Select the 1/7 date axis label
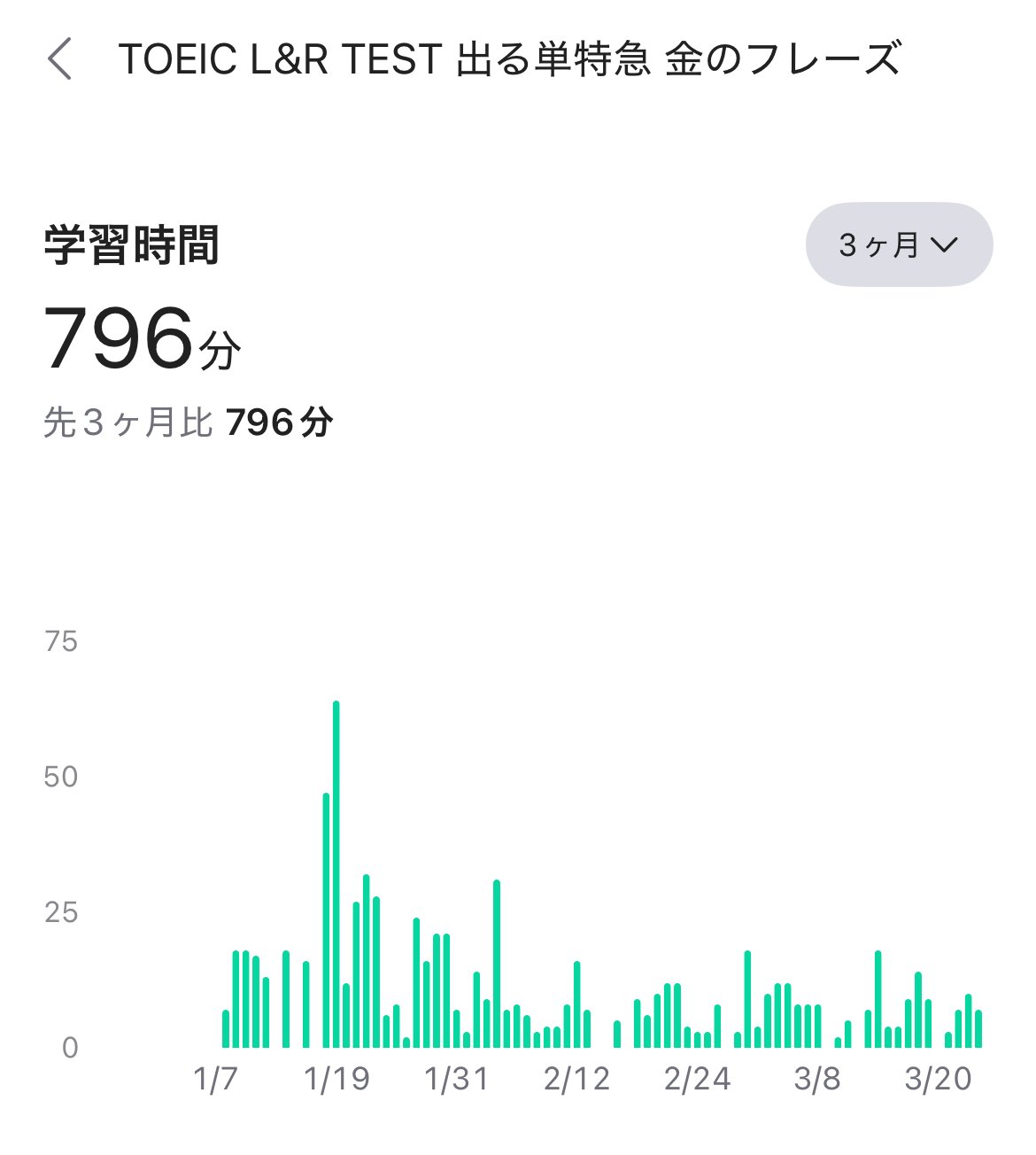Viewport: 1036px width, 1155px height. tap(214, 1077)
